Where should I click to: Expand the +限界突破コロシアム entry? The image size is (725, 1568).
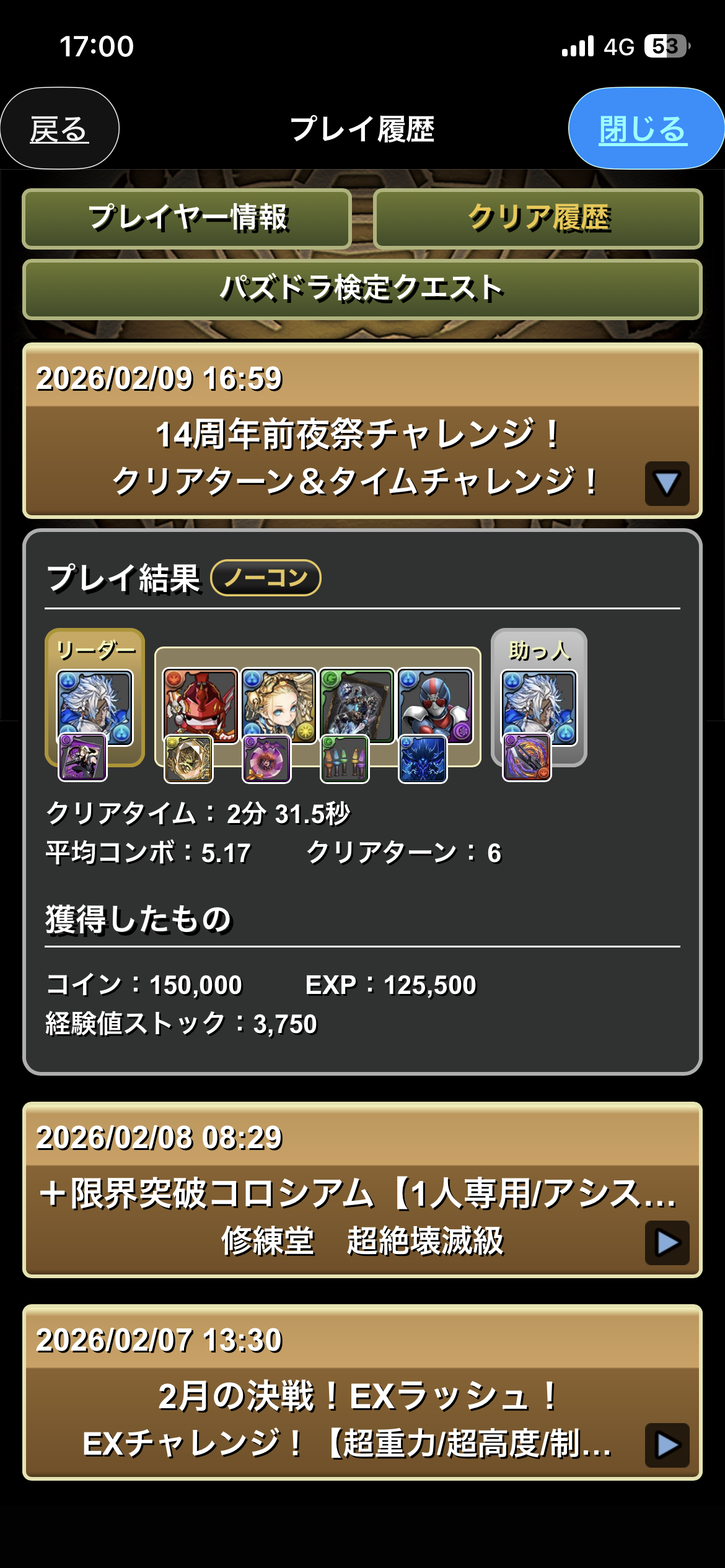coord(667,1242)
